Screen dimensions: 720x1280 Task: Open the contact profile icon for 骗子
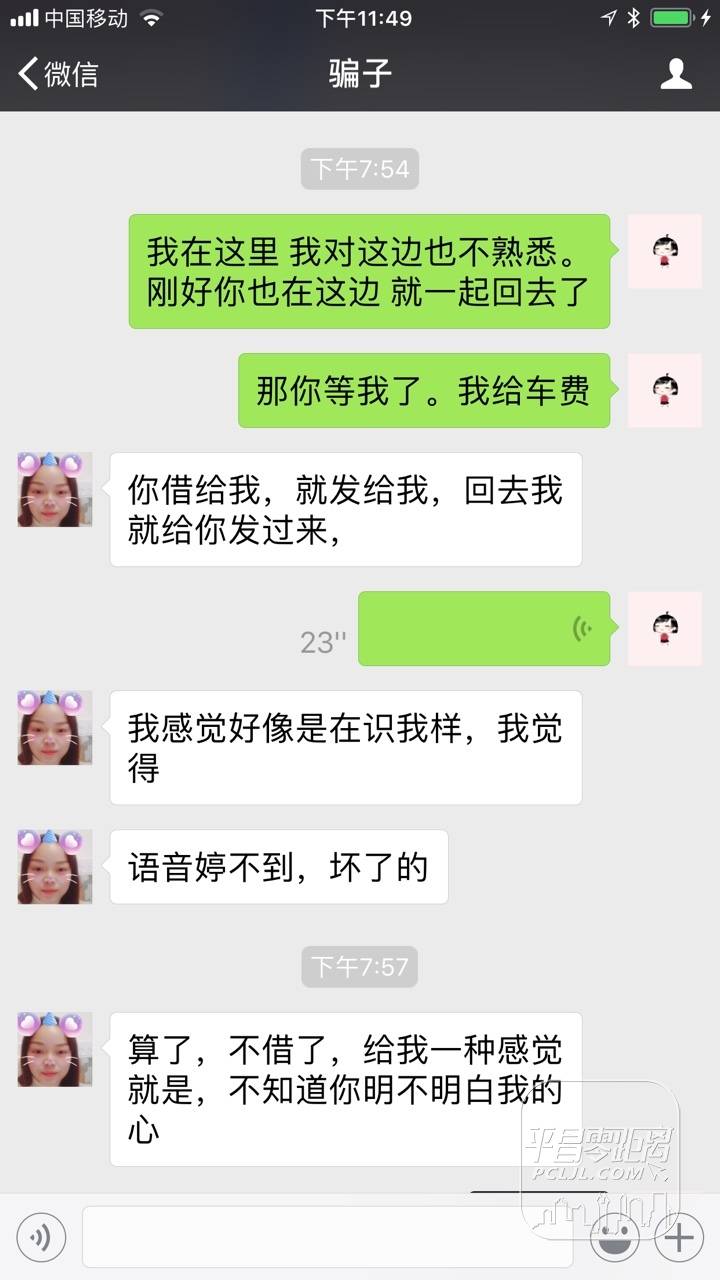click(x=676, y=74)
